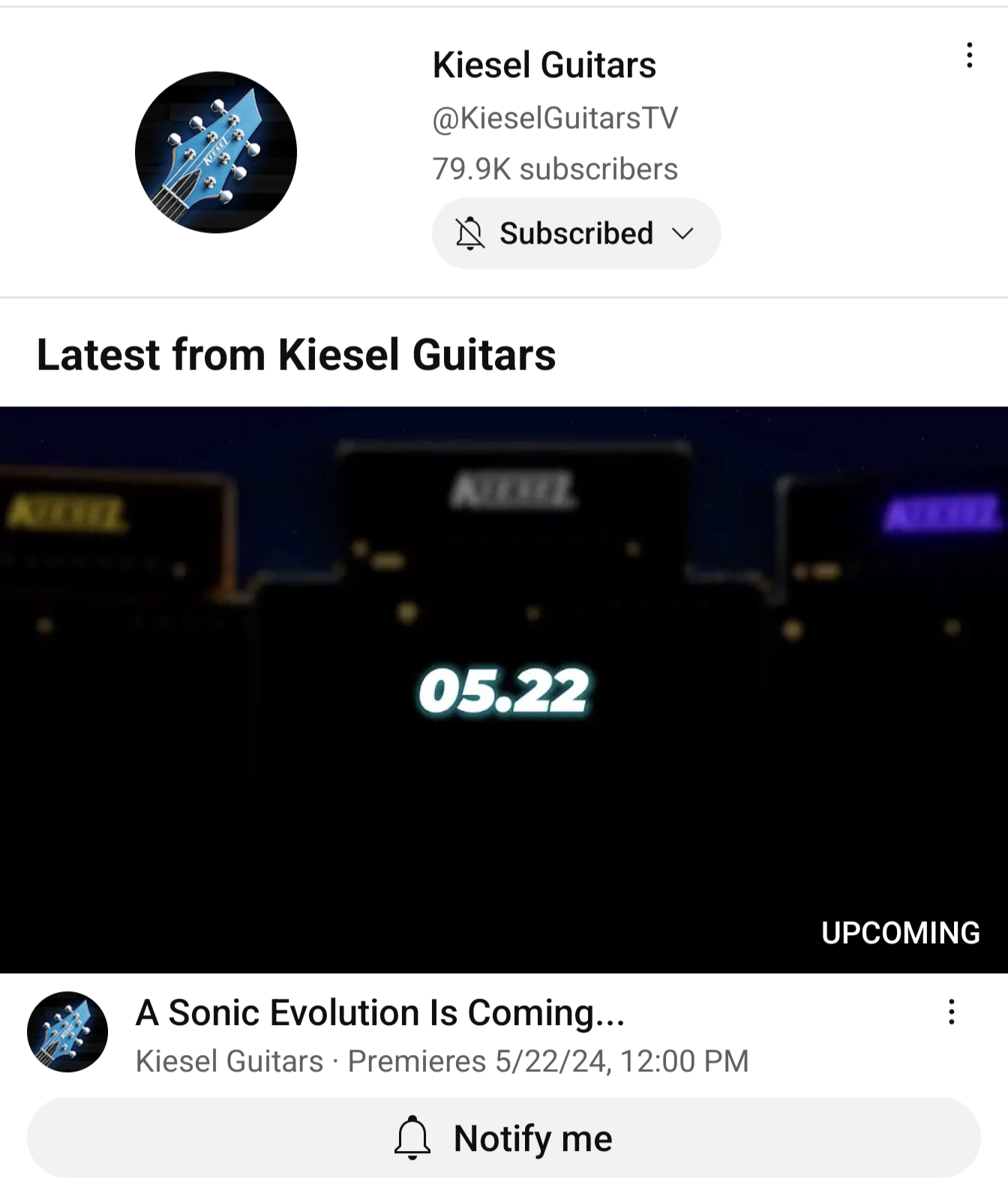This screenshot has height=1178, width=1008.
Task: Open options for A Sonic Evolution video
Action: point(951,1012)
